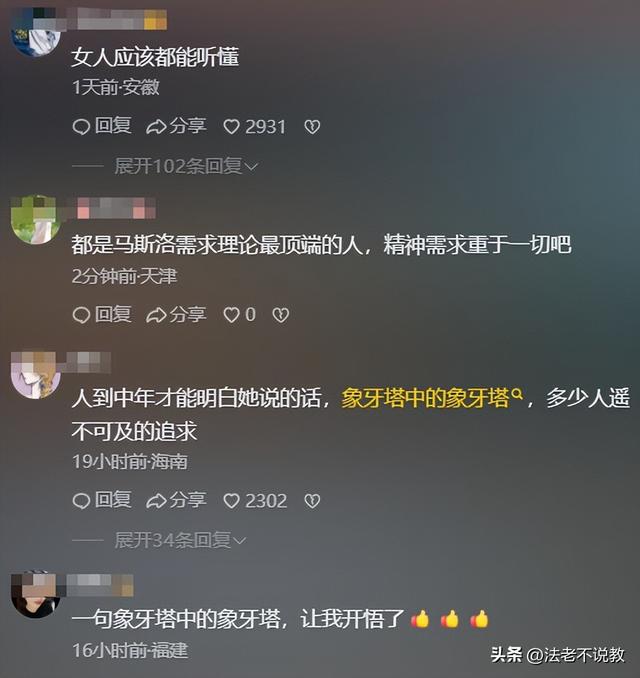This screenshot has width=640, height=678.
Task: Open the avatar of the 海南 commenter
Action: point(36,374)
